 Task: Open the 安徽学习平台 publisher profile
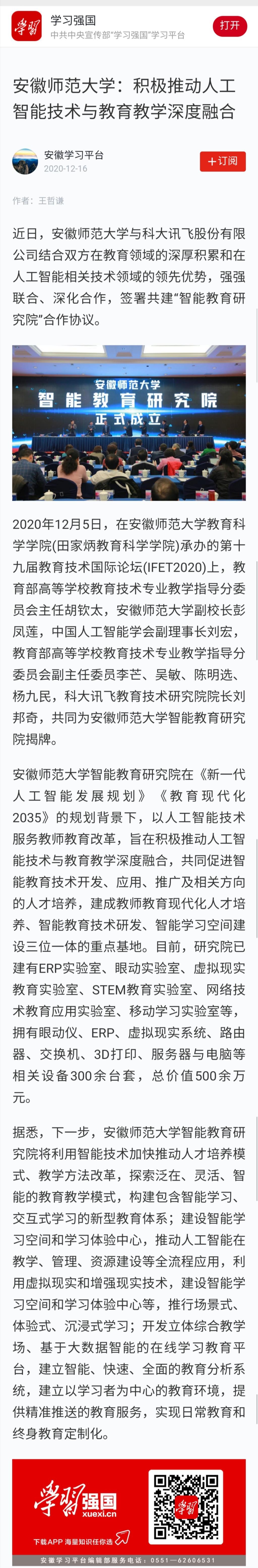coord(73,155)
